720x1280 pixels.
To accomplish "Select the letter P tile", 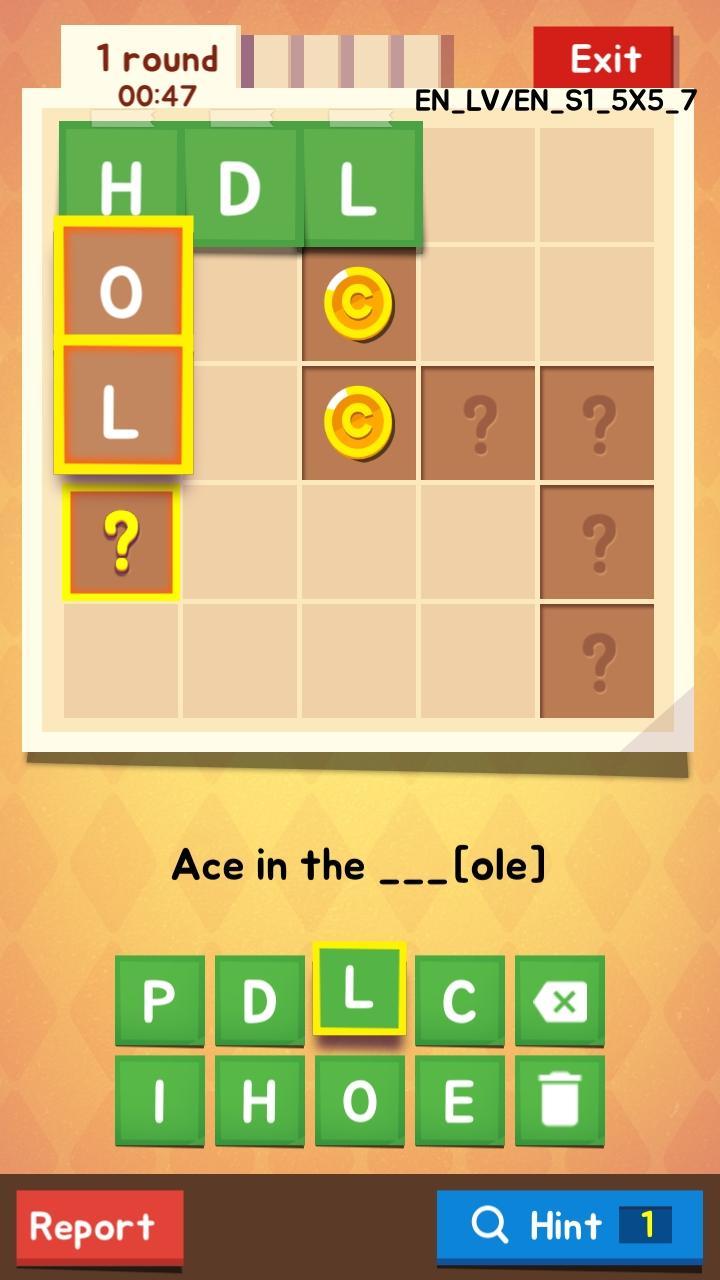I will [x=160, y=1001].
